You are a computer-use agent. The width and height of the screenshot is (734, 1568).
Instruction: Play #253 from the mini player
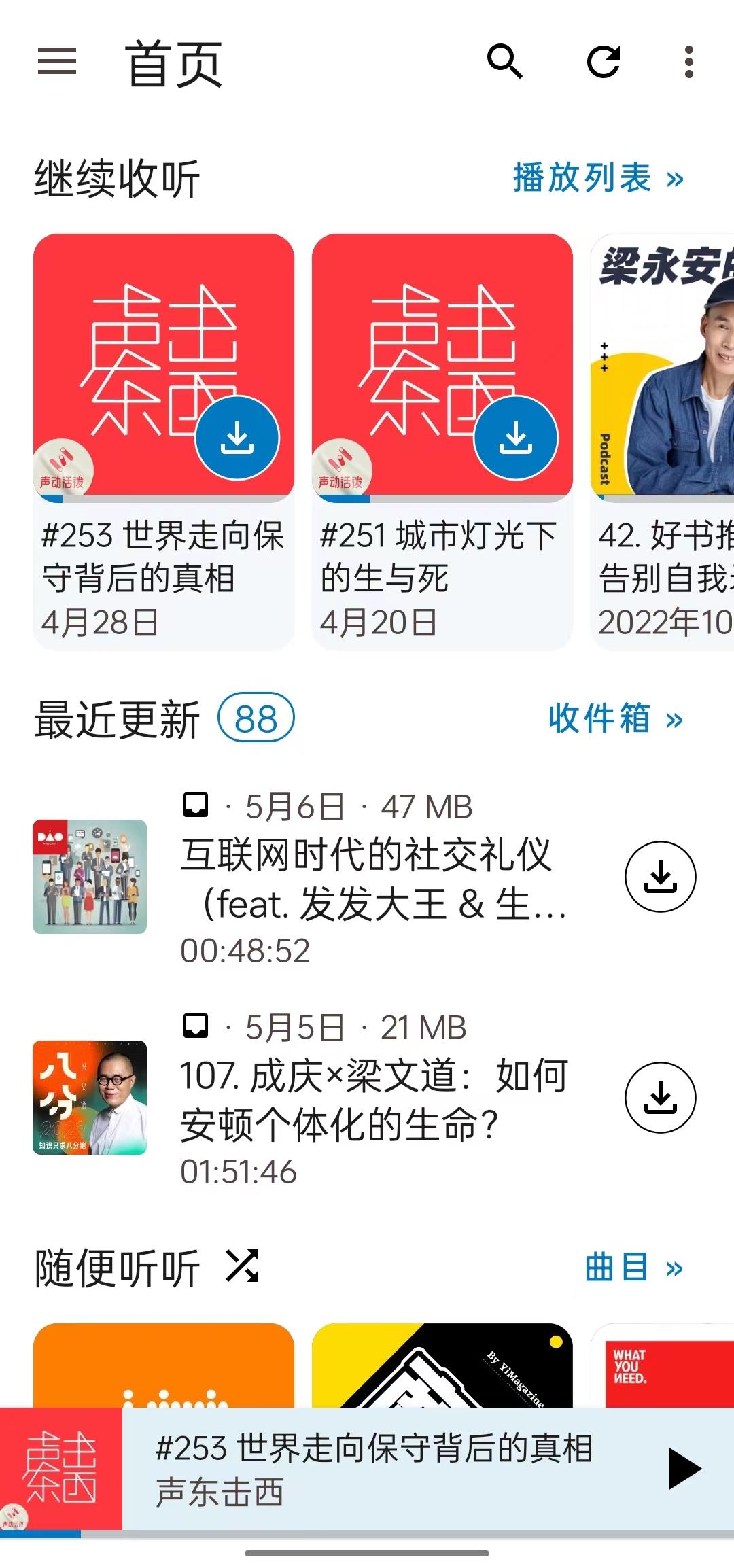pos(684,1469)
